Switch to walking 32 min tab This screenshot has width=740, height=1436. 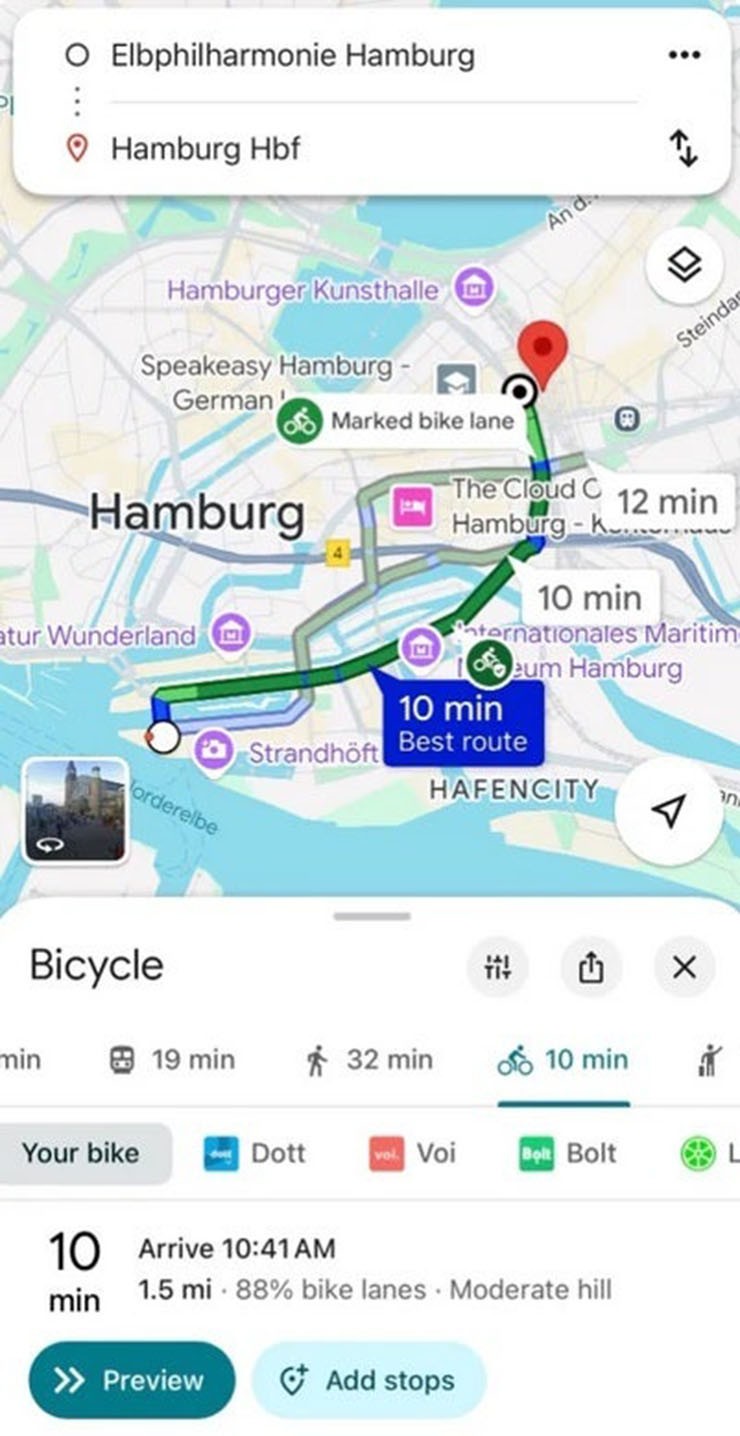pyautogui.click(x=370, y=1060)
